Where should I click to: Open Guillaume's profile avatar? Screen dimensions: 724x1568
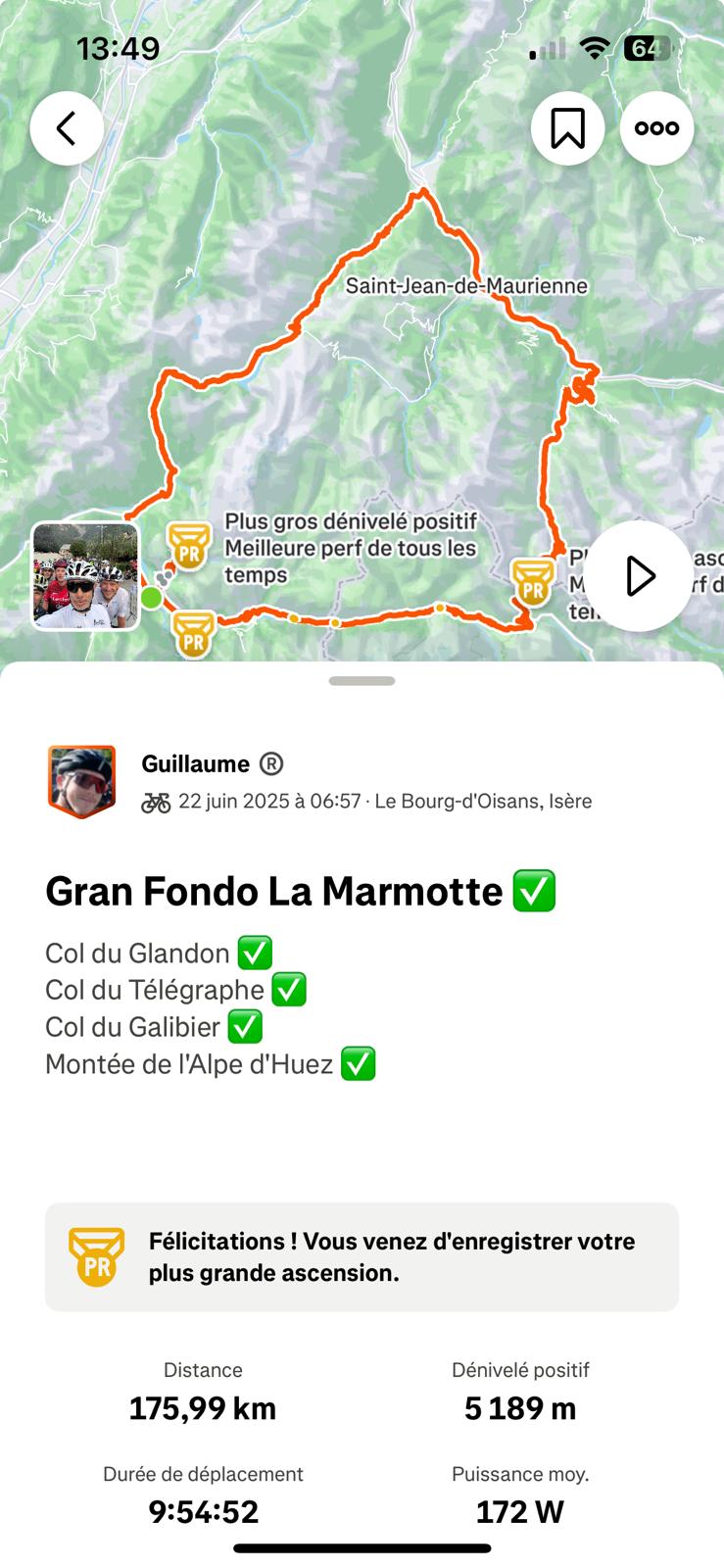click(82, 781)
